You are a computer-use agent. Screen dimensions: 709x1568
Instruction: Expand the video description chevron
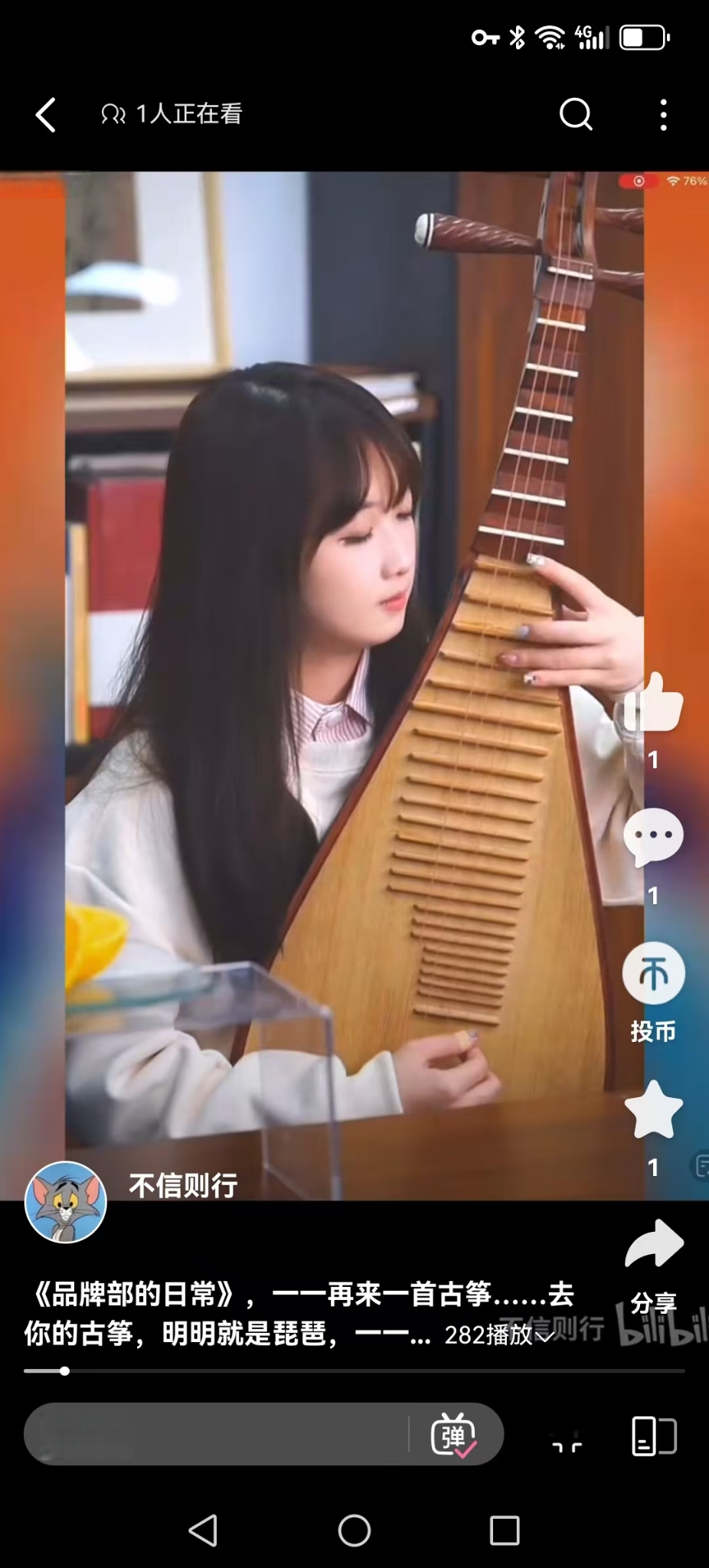(x=545, y=1336)
